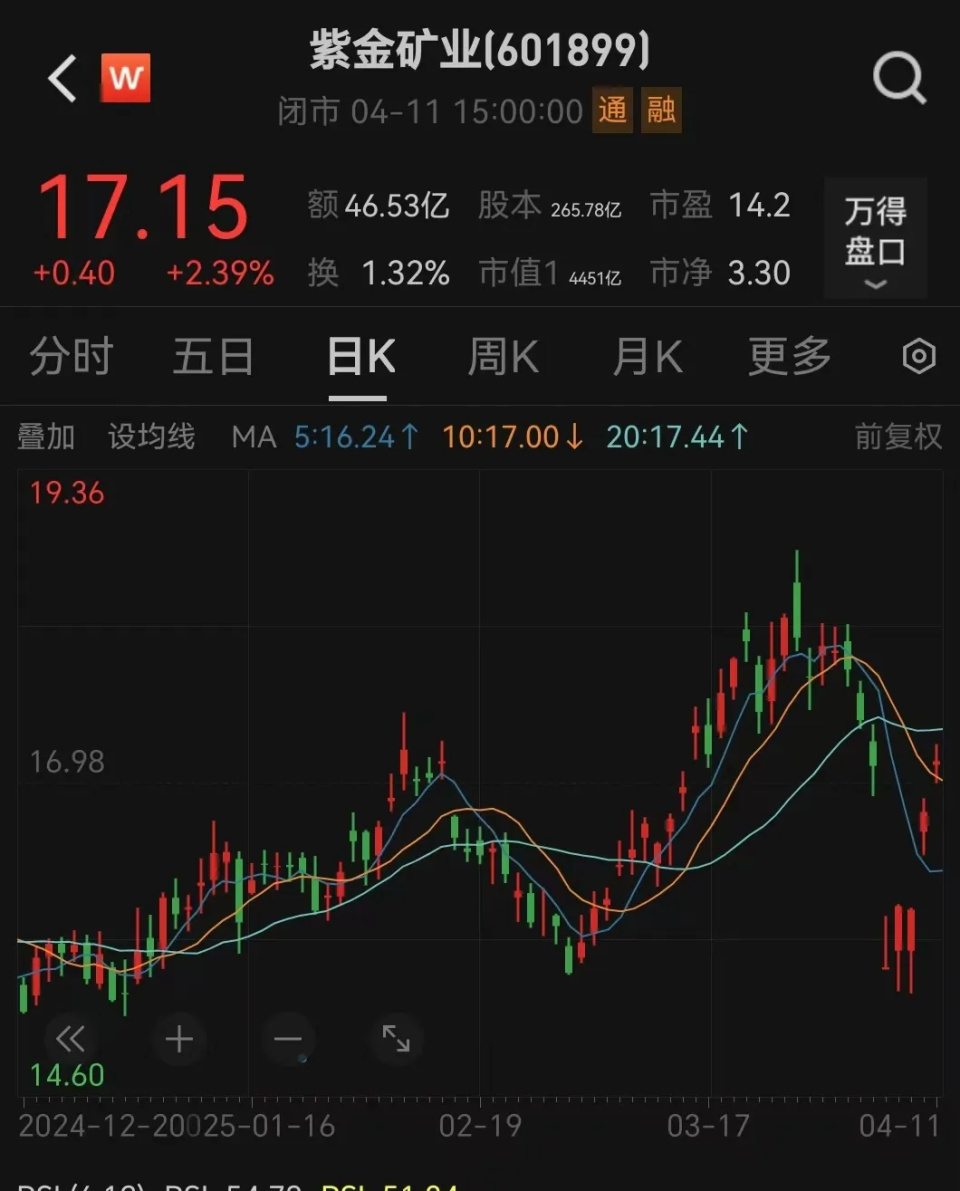The height and width of the screenshot is (1191, 960).
Task: Open 设均线 moving average settings
Action: 150,436
